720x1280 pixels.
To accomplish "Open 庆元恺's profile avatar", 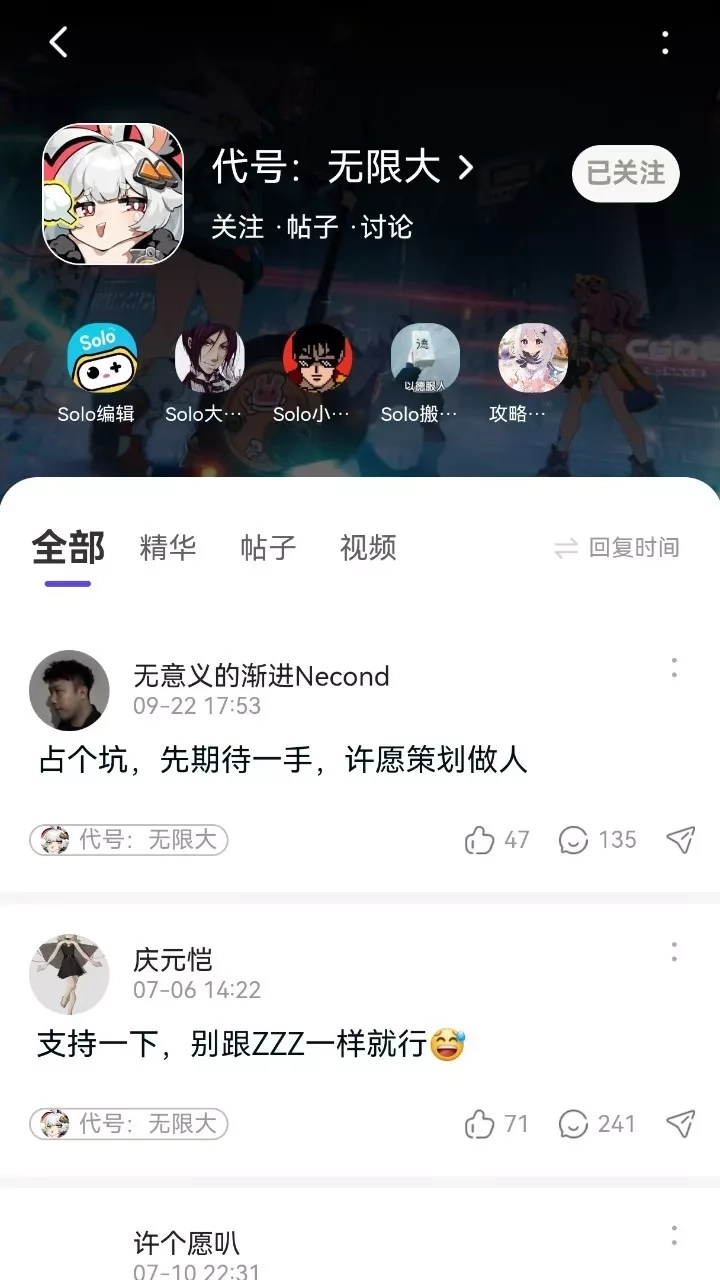I will click(x=69, y=974).
